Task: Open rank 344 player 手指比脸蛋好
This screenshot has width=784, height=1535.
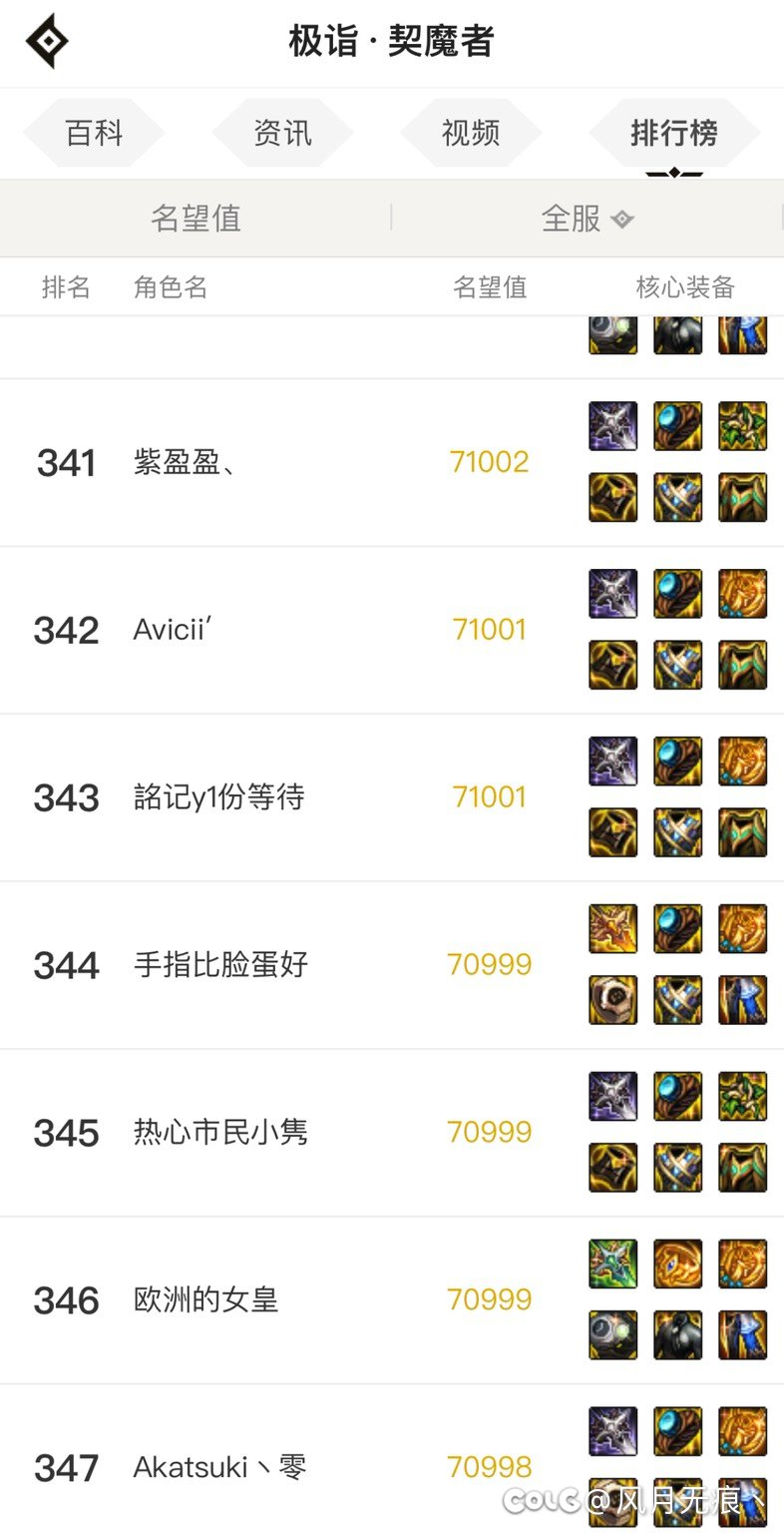Action: 220,965
